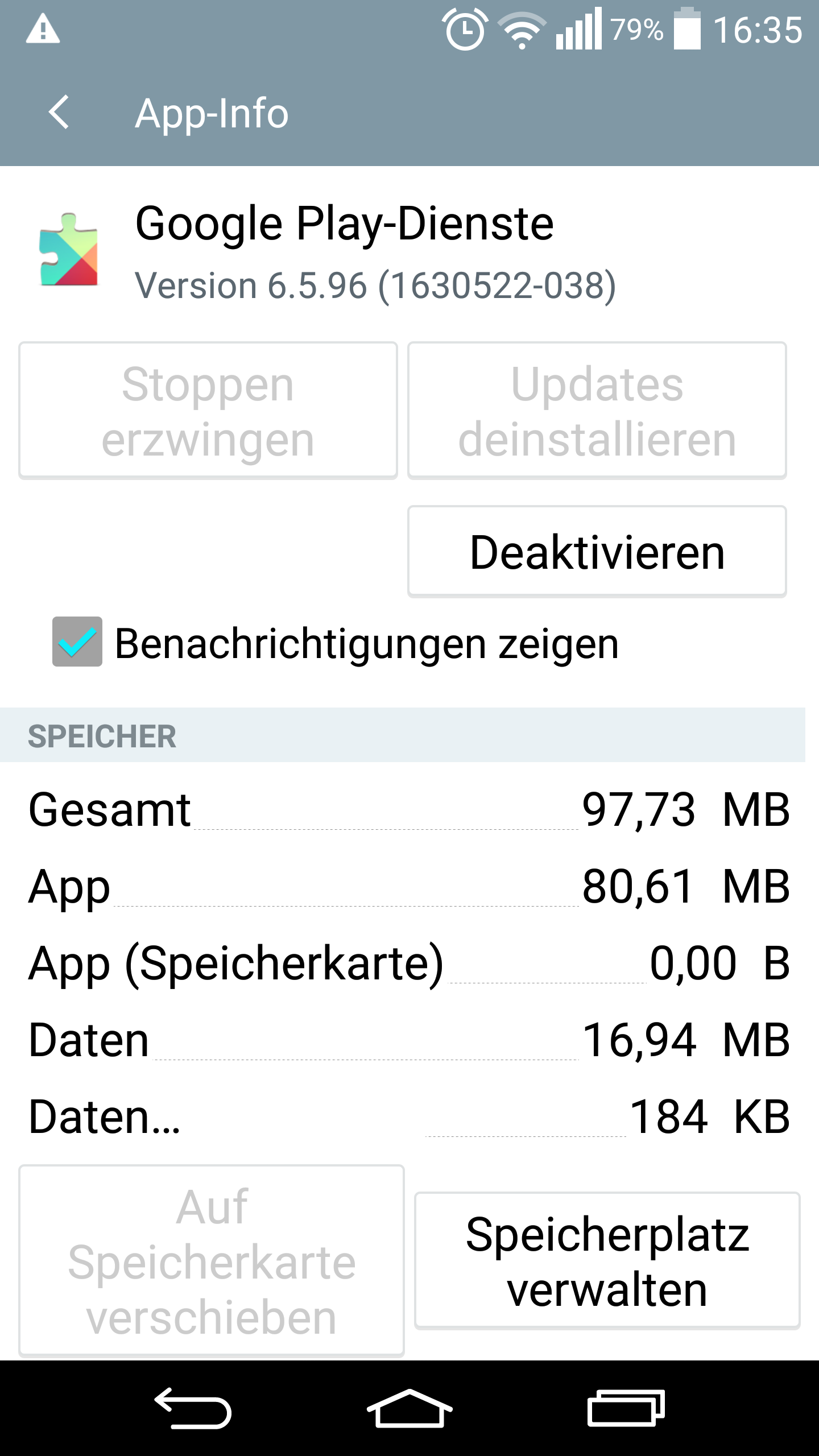
Task: Go back from App-Info screen
Action: 59,112
